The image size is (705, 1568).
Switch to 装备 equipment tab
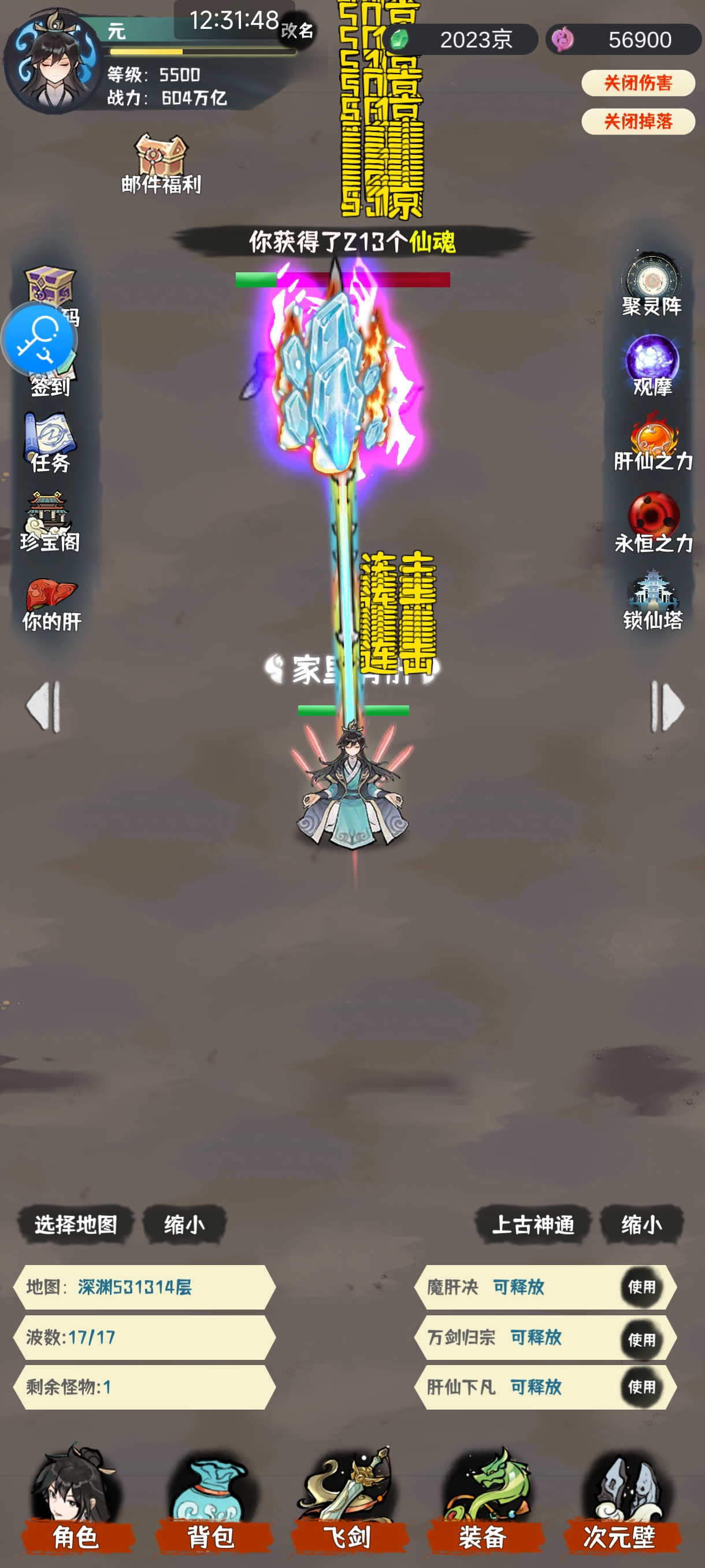483,1499
